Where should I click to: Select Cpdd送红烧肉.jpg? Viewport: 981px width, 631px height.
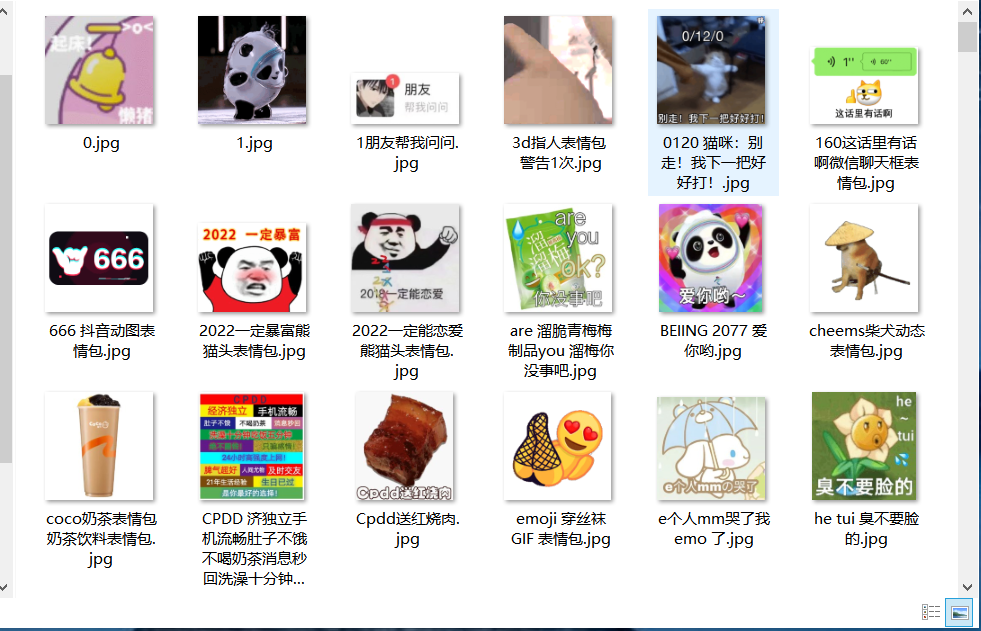[x=405, y=446]
